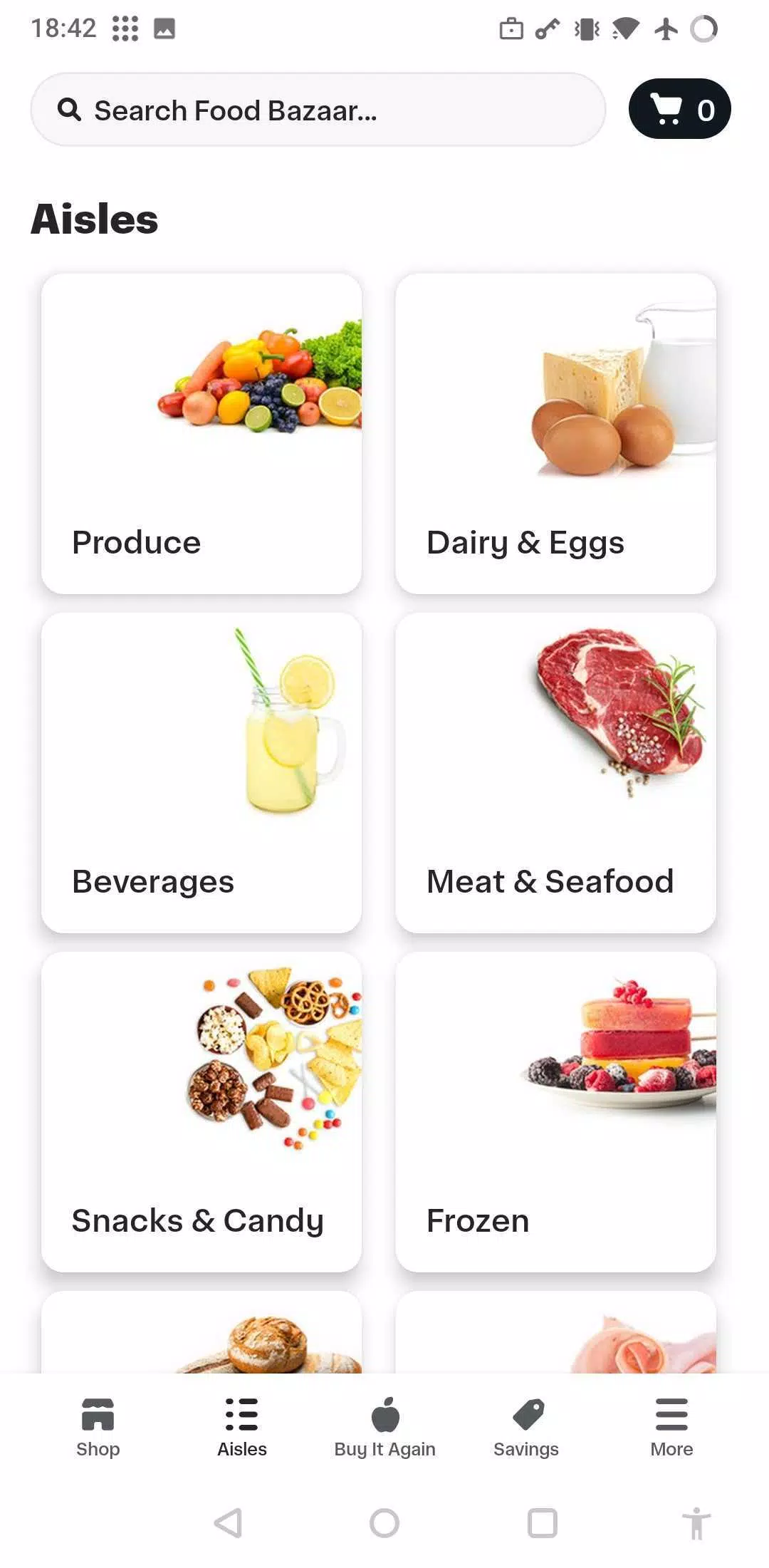Switch to the Buy It Again tab
769x1568 pixels.
[x=384, y=1428]
